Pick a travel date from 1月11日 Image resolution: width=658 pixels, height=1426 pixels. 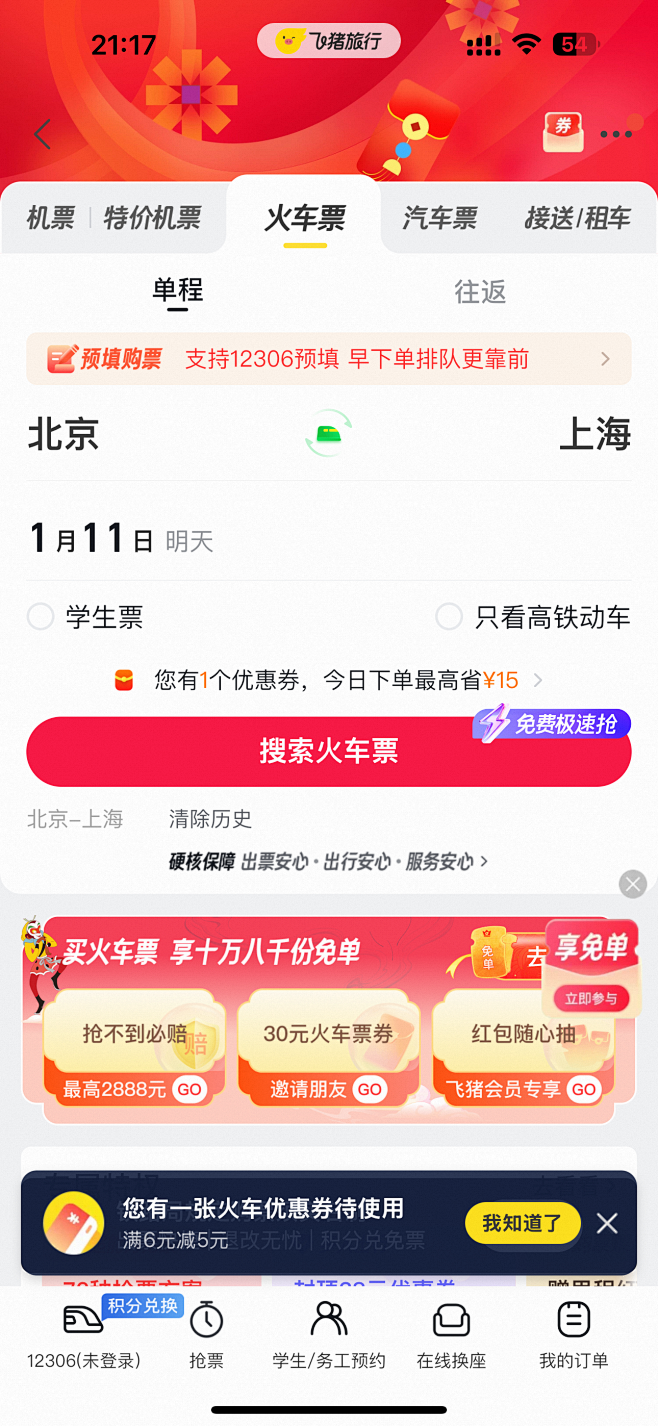click(120, 540)
